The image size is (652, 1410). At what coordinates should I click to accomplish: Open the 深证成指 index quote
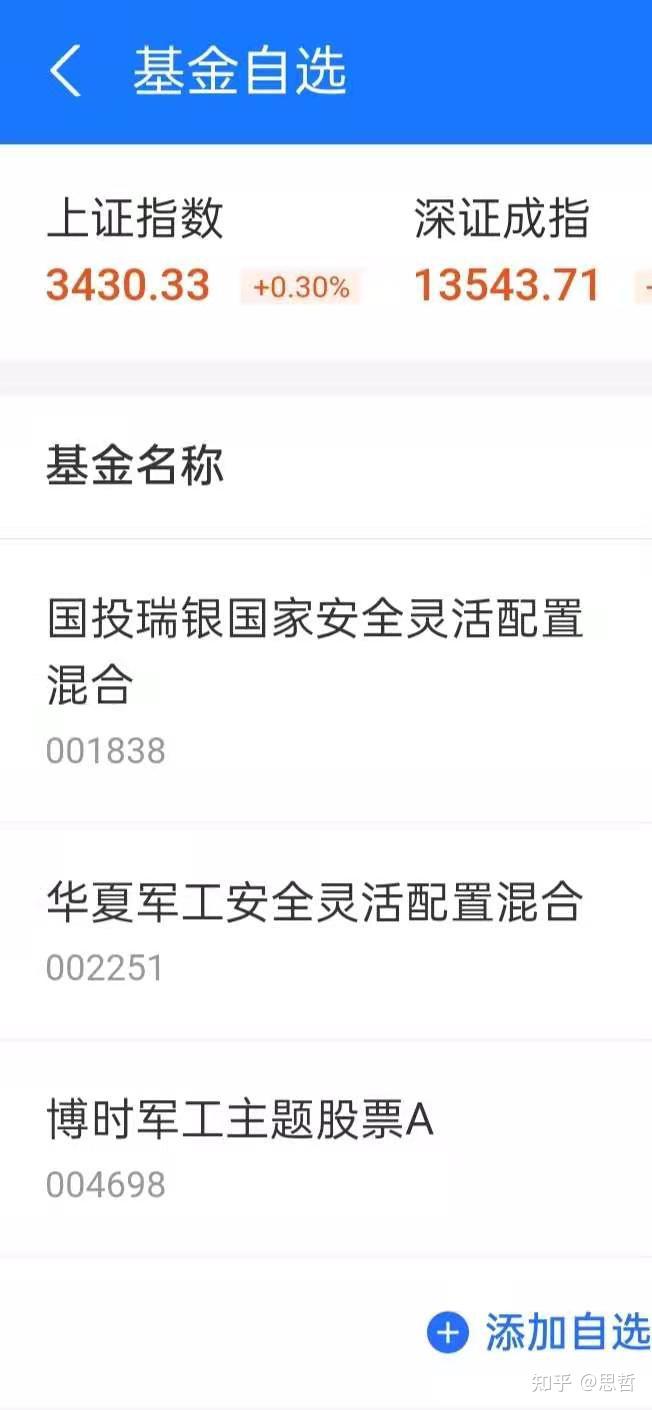(520, 252)
